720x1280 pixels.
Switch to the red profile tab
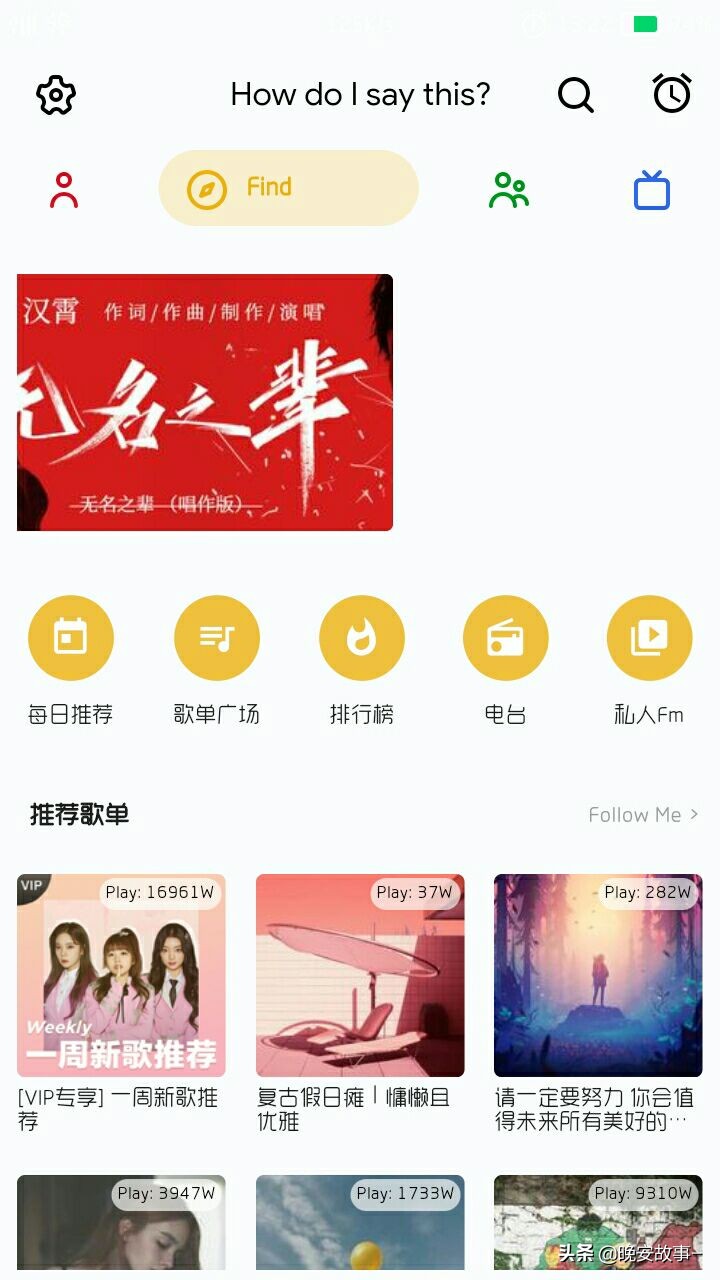click(64, 190)
